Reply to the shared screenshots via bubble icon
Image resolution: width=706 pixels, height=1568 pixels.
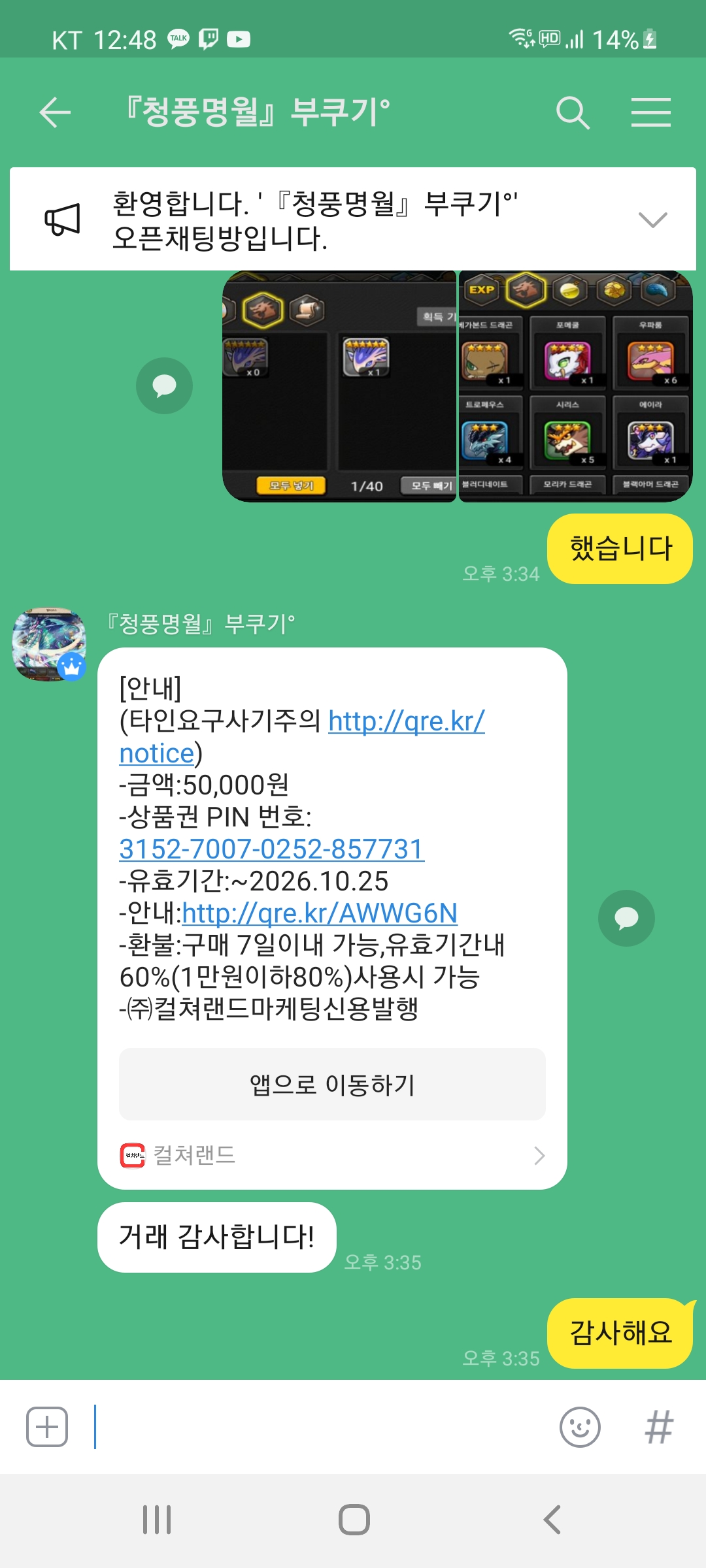pos(164,385)
